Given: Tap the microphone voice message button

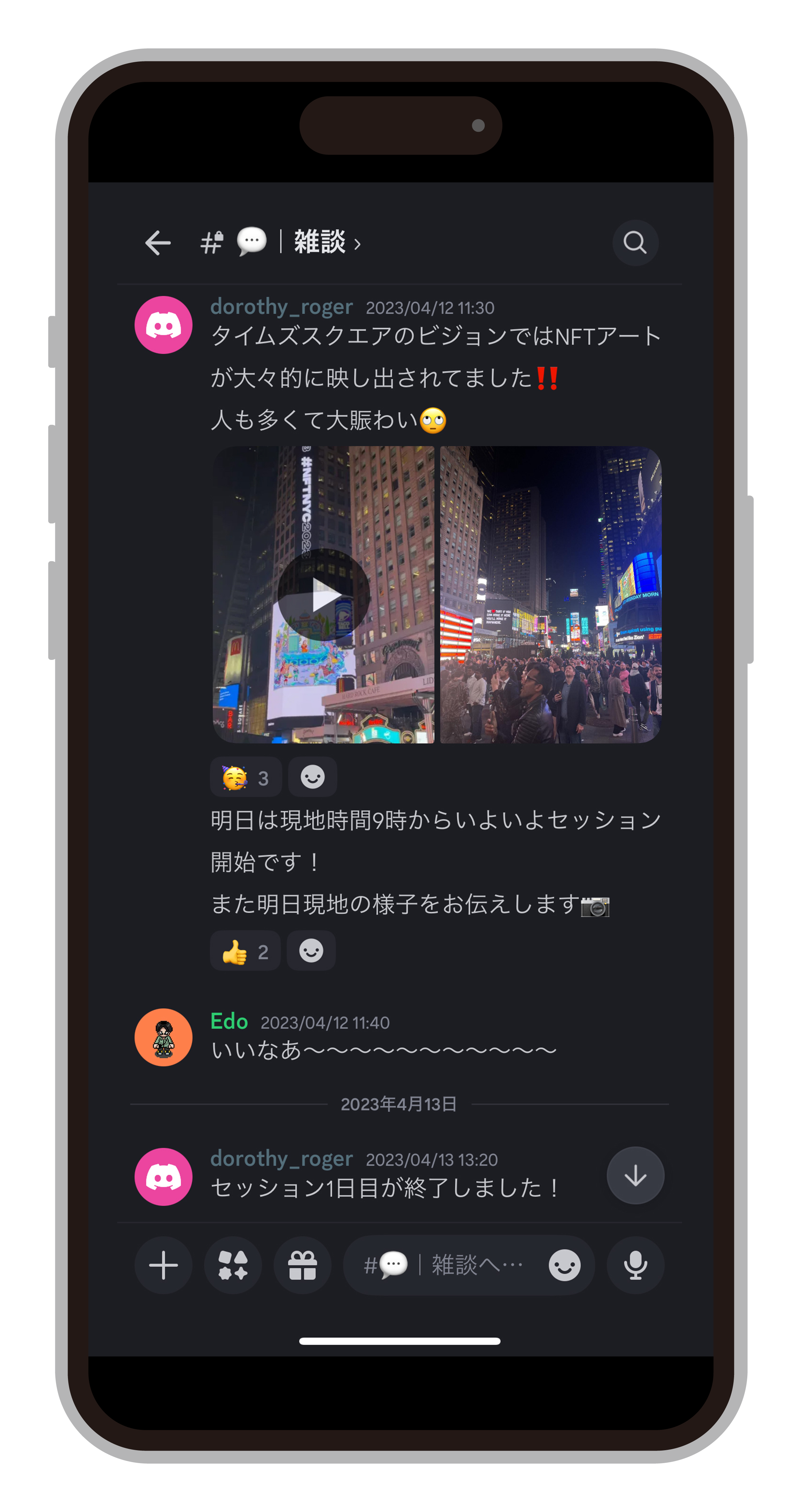Looking at the screenshot, I should point(635,1265).
